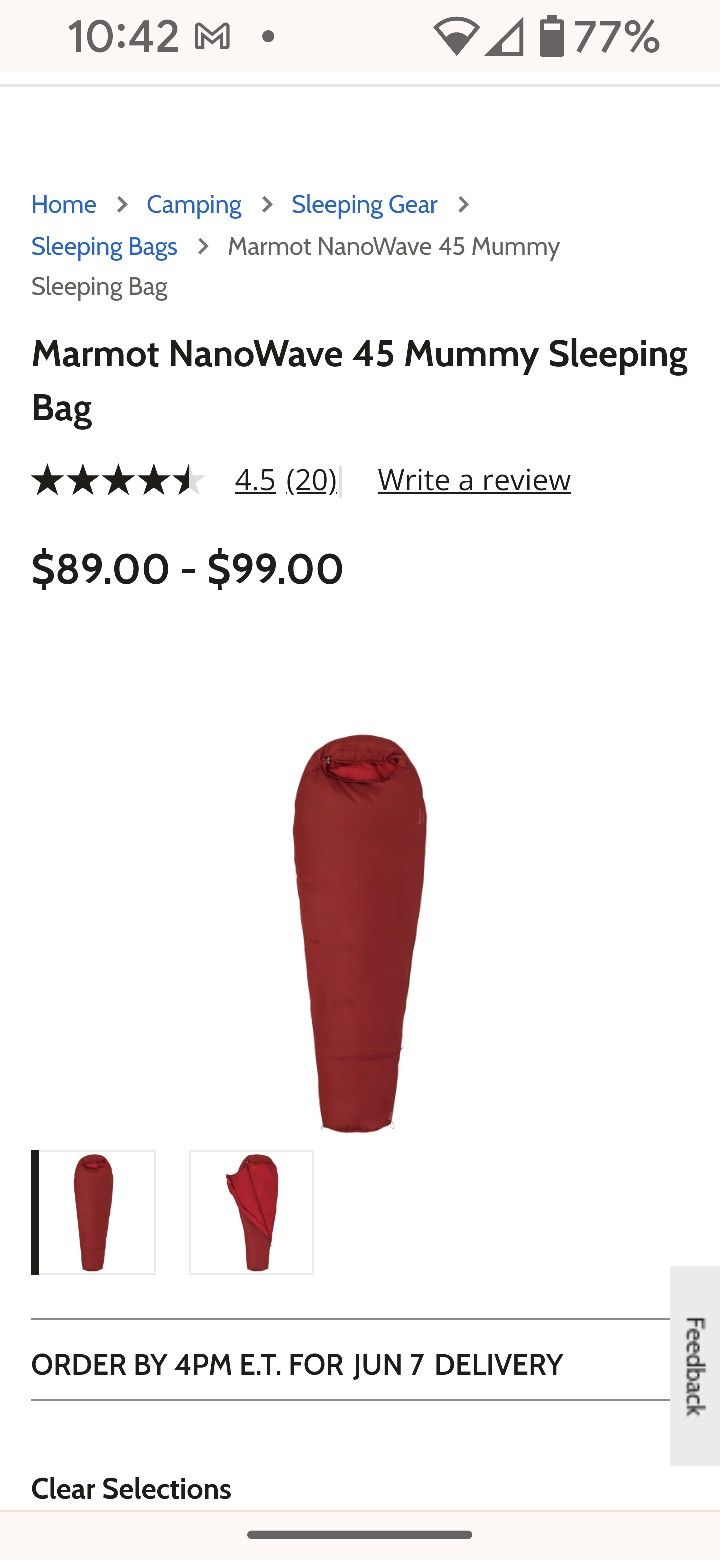
Task: Go to the Home breadcrumb link
Action: (64, 205)
